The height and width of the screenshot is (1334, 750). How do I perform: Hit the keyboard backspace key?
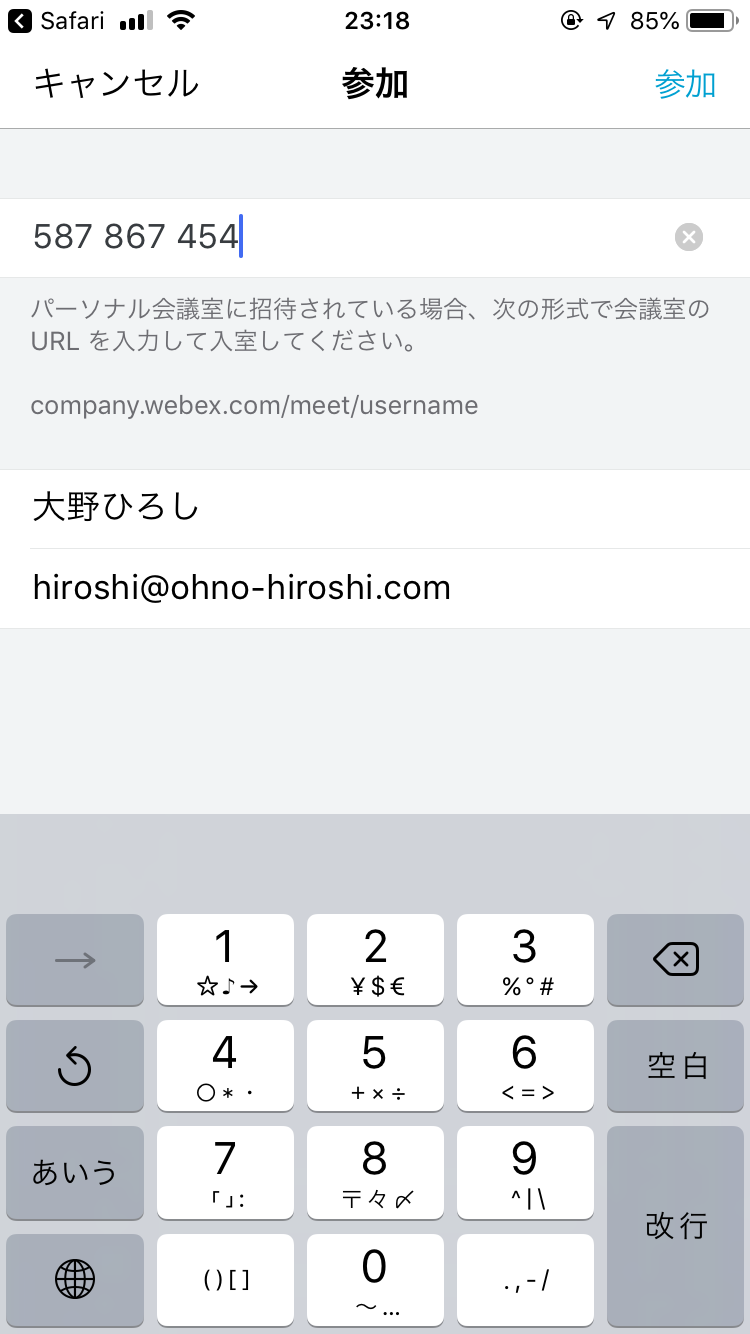tap(675, 960)
